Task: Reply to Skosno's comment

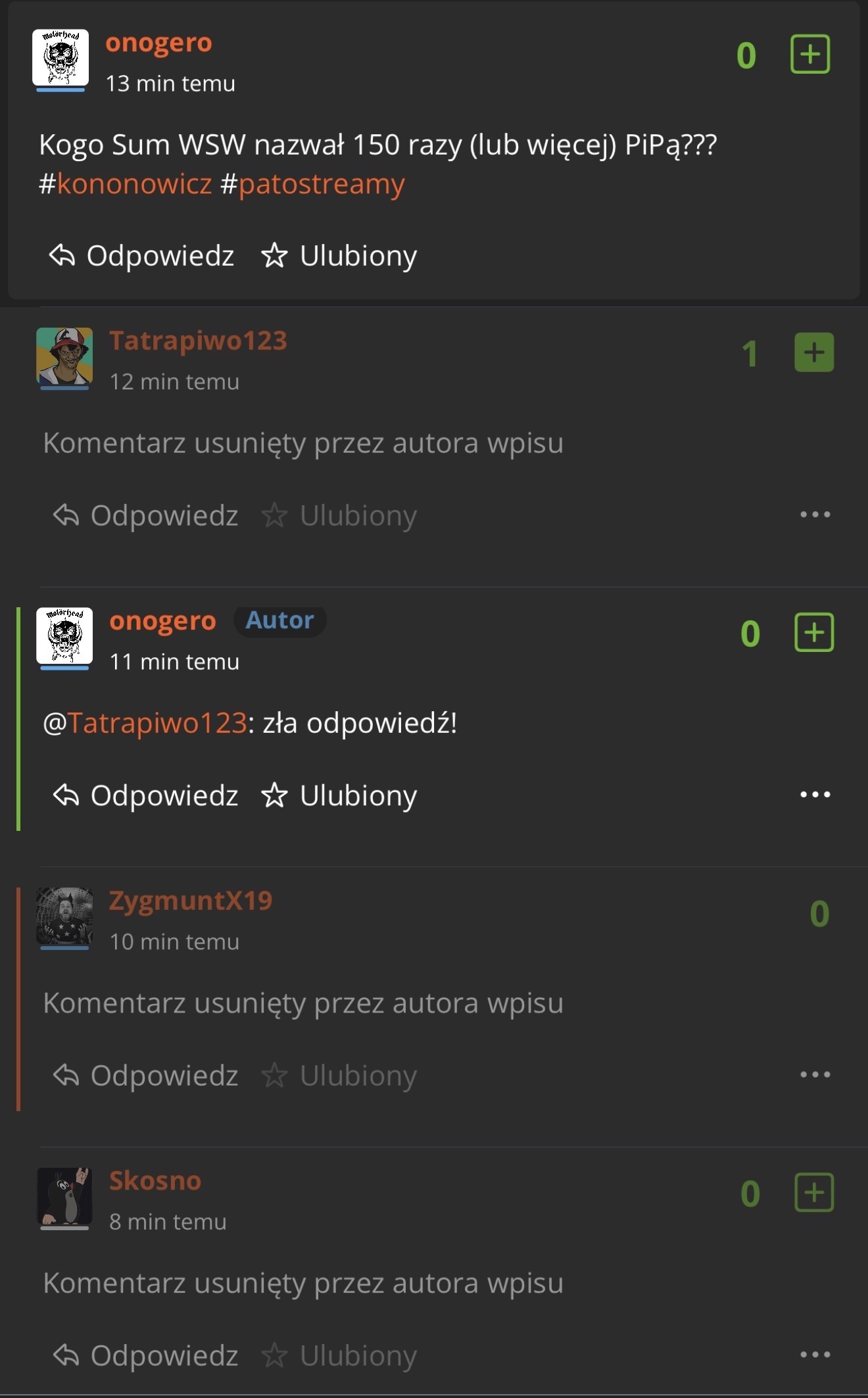Action: click(145, 1355)
